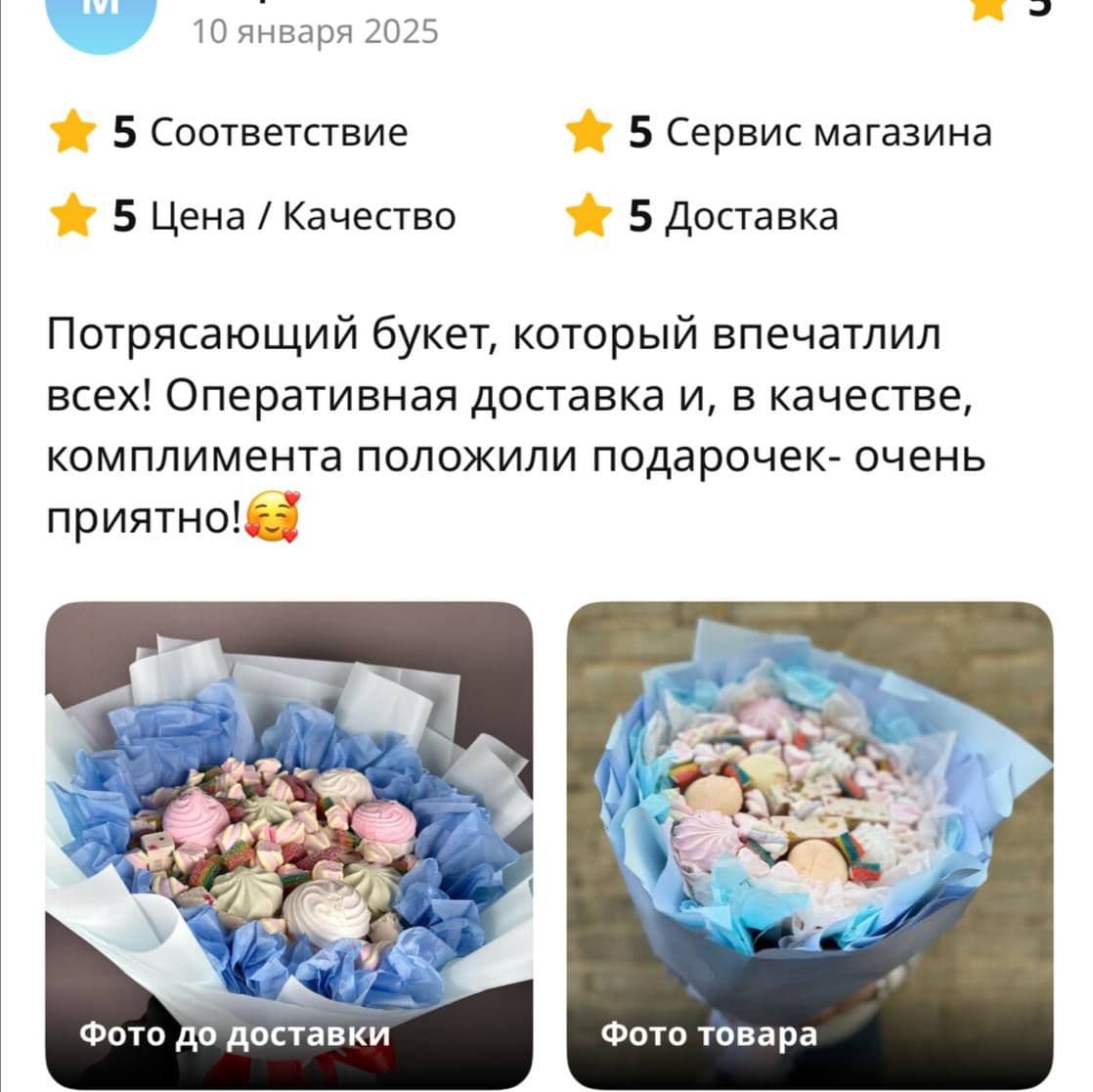Viewport: 1093px width, 1092px height.
Task: View the "Фото товара" bouquet photo
Action: (x=809, y=845)
